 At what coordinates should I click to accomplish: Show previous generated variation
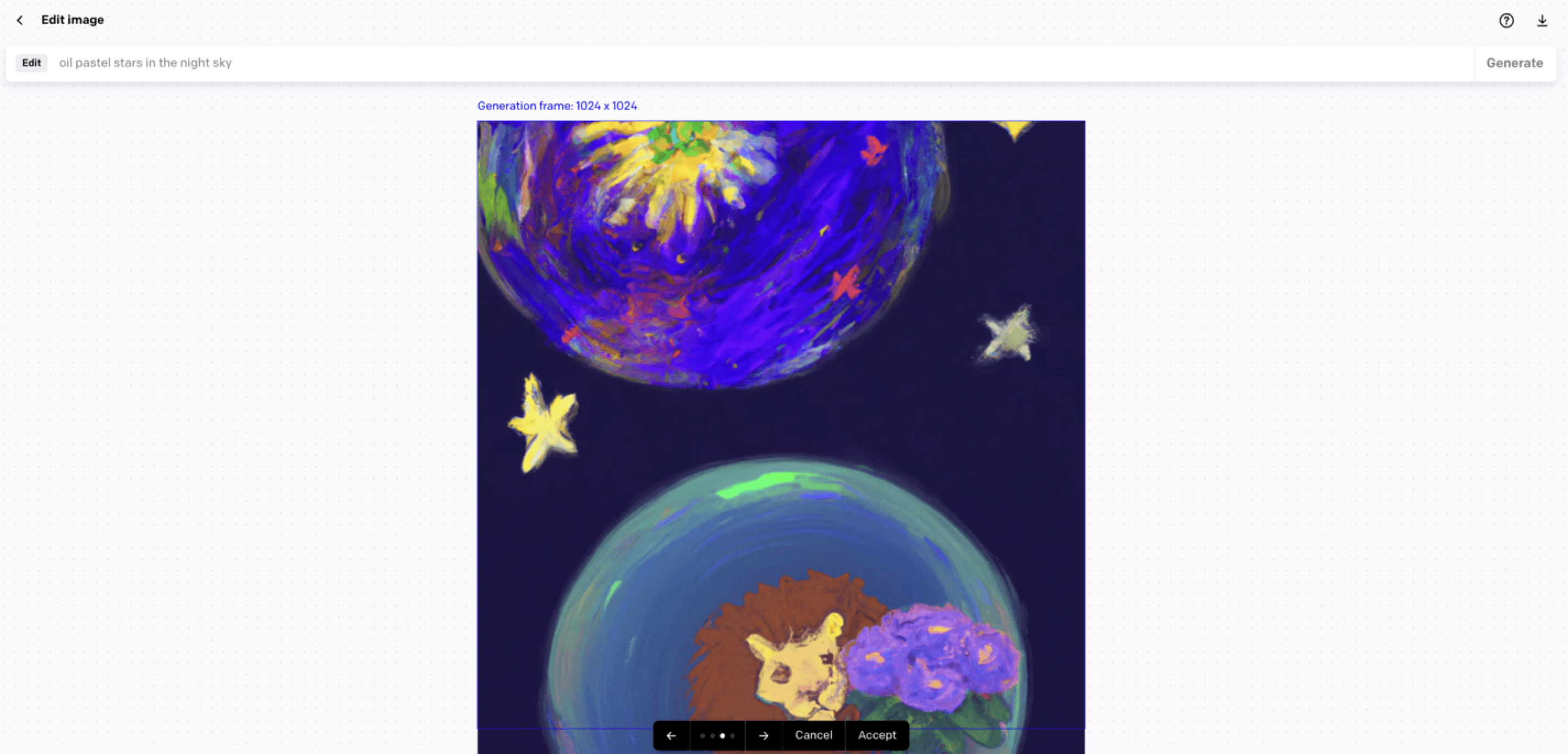click(671, 735)
